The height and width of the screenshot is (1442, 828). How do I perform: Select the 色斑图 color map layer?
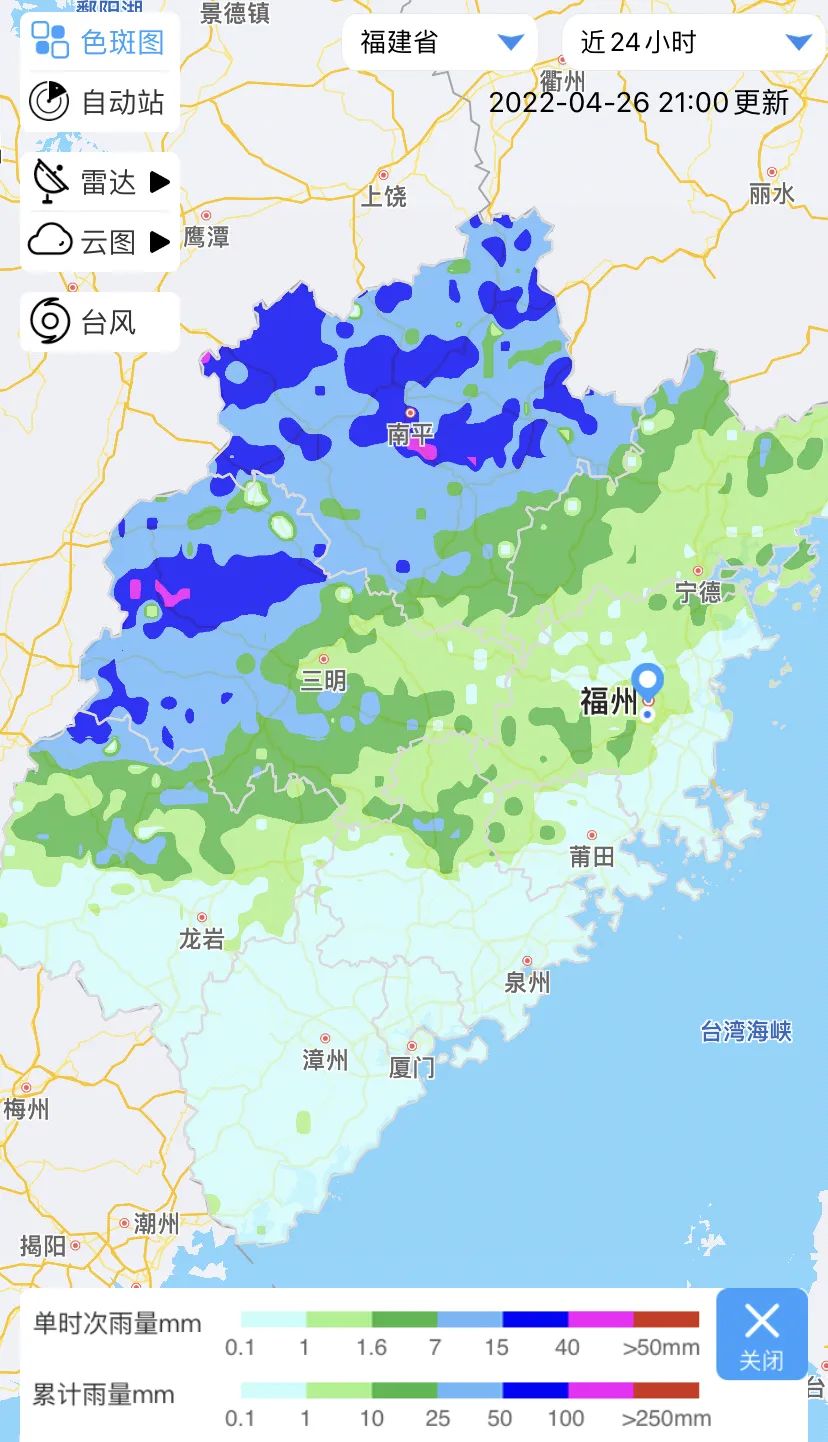[x=98, y=42]
